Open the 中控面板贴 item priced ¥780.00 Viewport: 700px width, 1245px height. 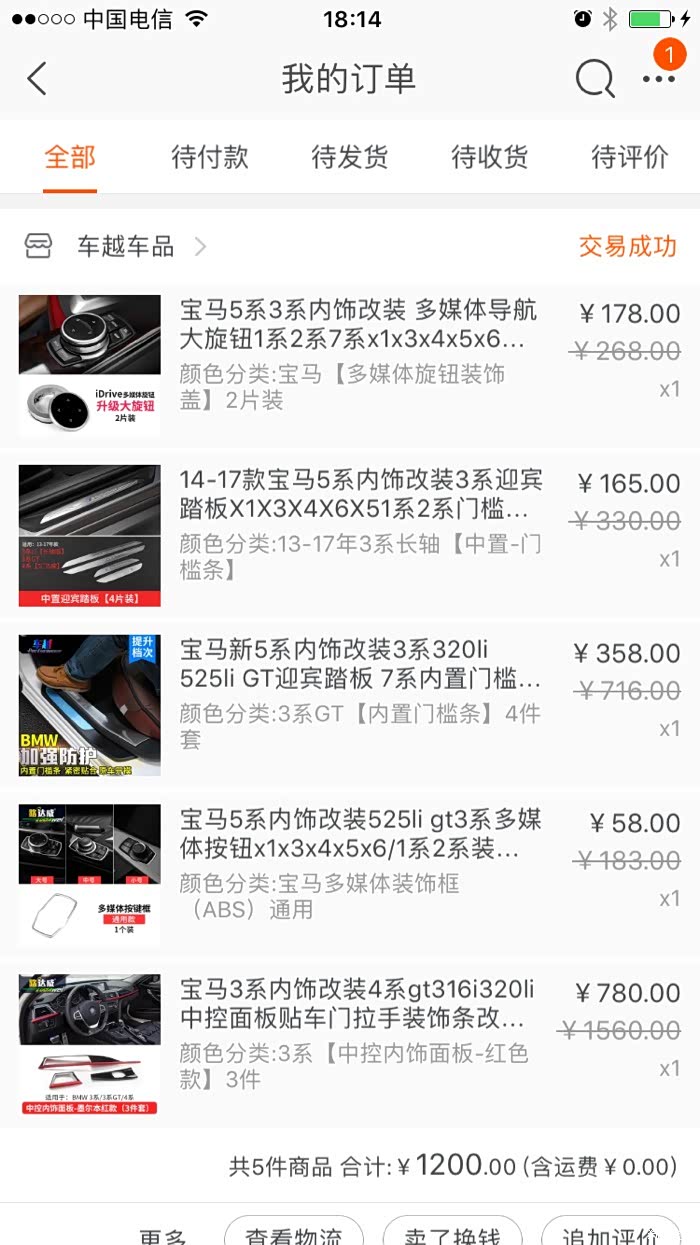point(358,1005)
